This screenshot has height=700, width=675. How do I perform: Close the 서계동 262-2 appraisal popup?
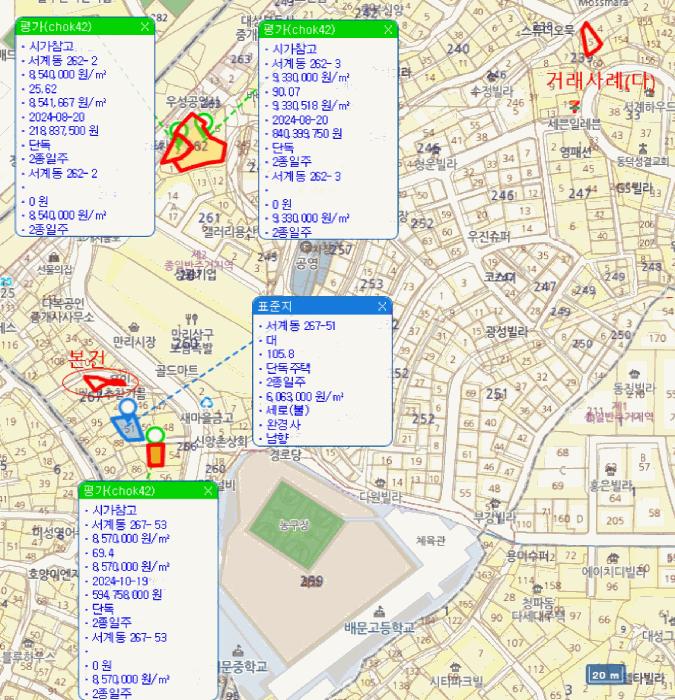click(x=145, y=27)
